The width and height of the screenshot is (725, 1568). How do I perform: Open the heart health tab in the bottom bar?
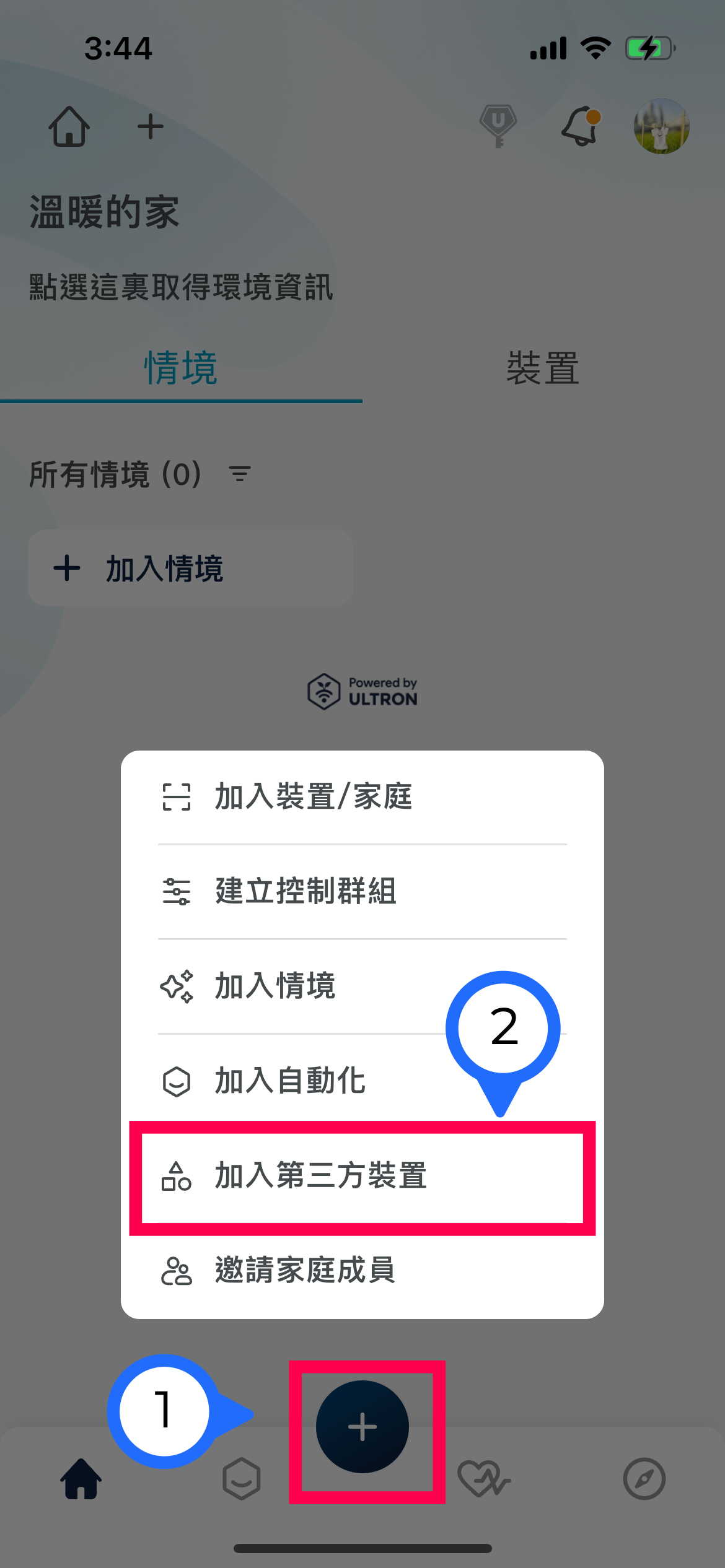[483, 1479]
